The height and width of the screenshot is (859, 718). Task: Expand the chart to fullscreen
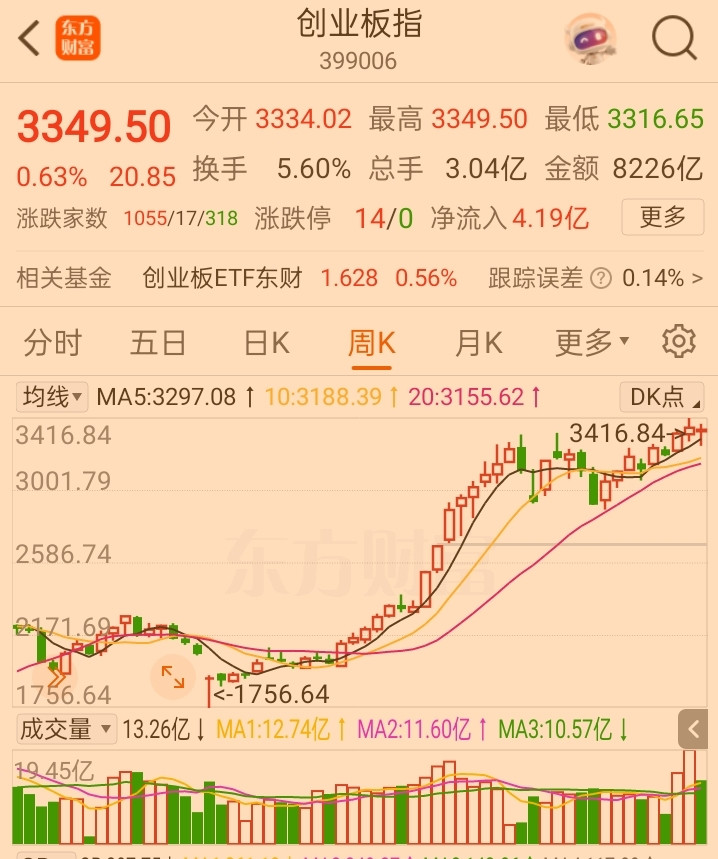point(173,677)
